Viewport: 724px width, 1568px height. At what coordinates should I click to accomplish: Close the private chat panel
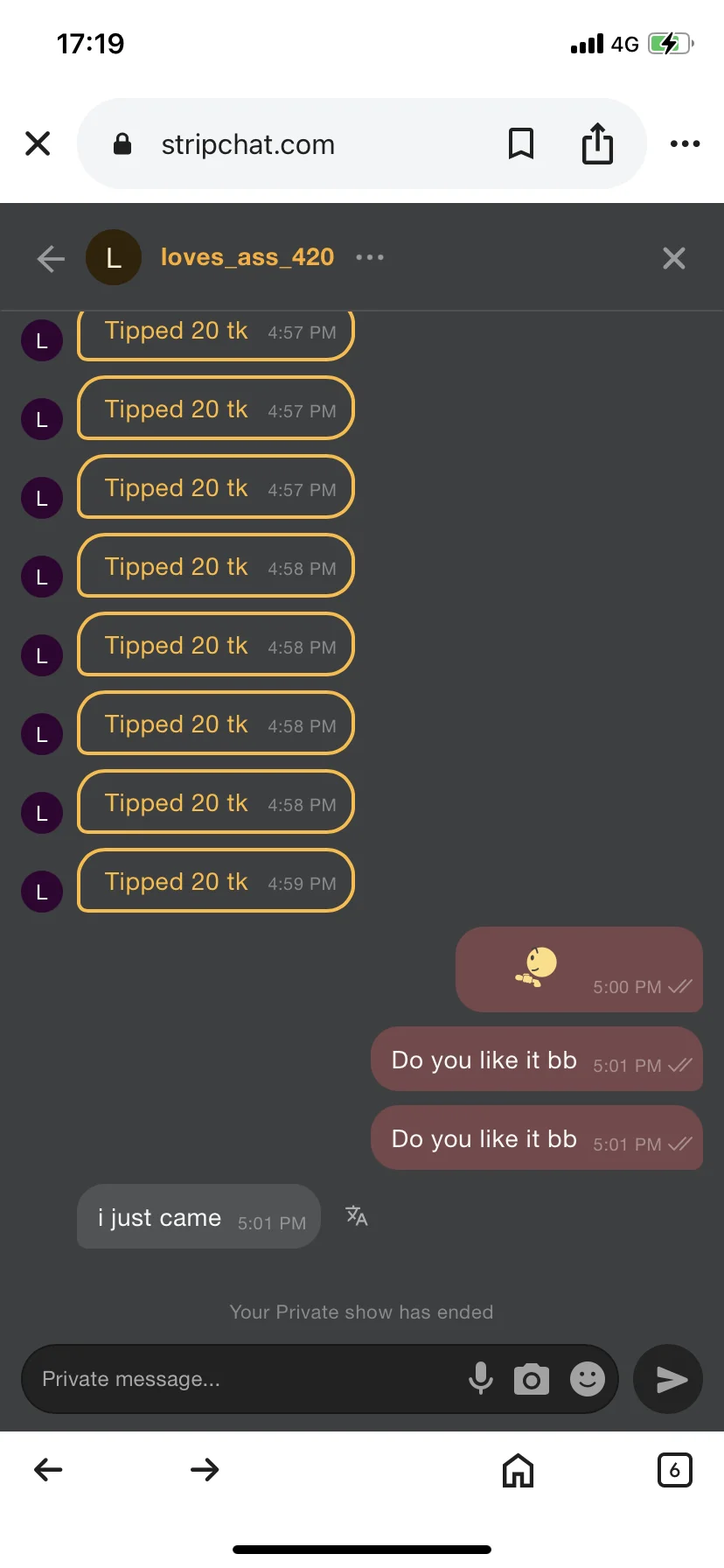(x=673, y=258)
